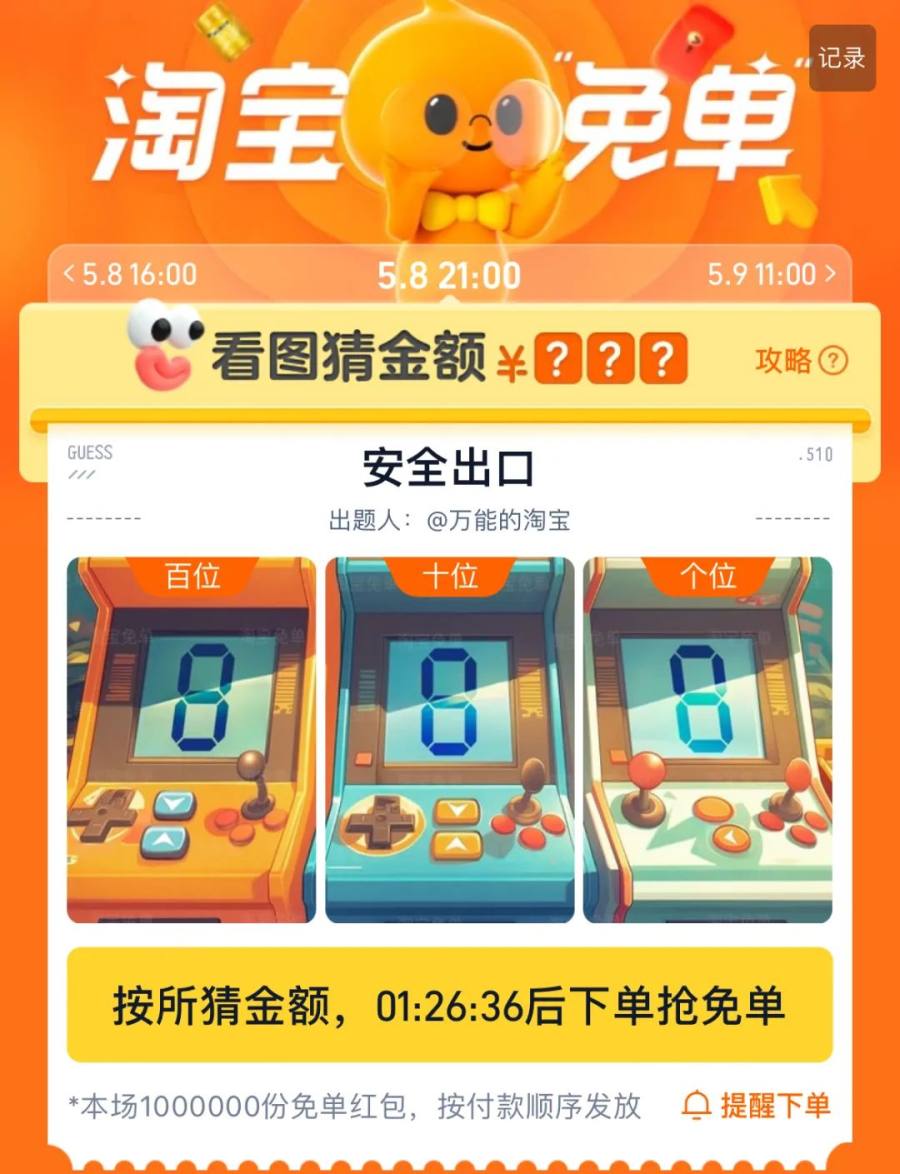This screenshot has height=1174, width=900.
Task: Open the 个位 arcade machine picture
Action: coord(708,740)
